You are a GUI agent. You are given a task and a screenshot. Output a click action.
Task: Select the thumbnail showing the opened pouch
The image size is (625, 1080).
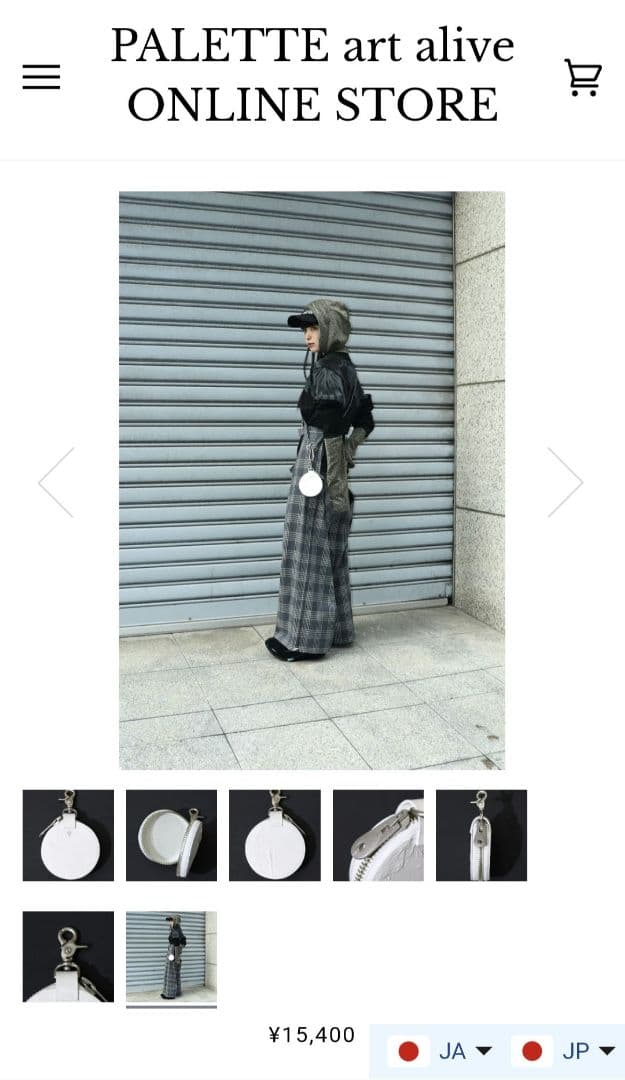click(x=171, y=835)
